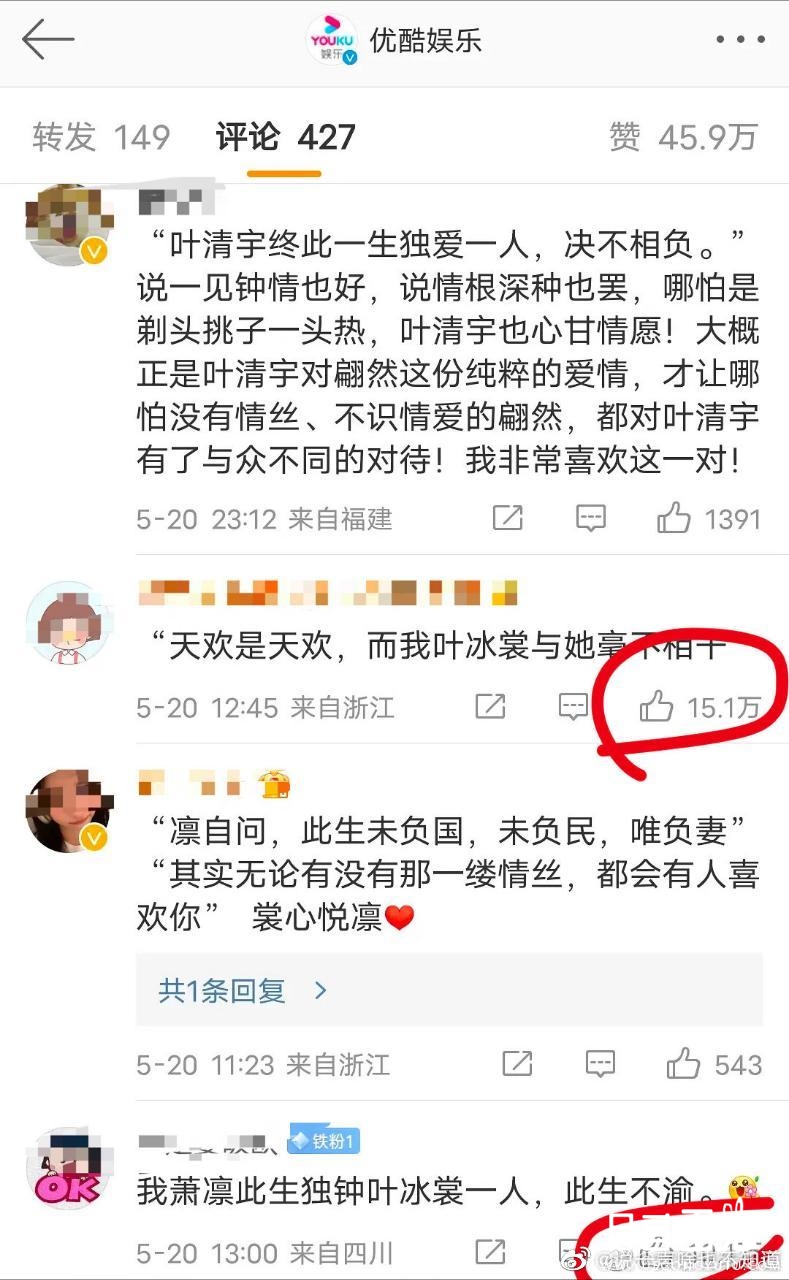Reply to the 11:23 comment from 浙江
Screen dimensions: 789x1280
point(600,1064)
